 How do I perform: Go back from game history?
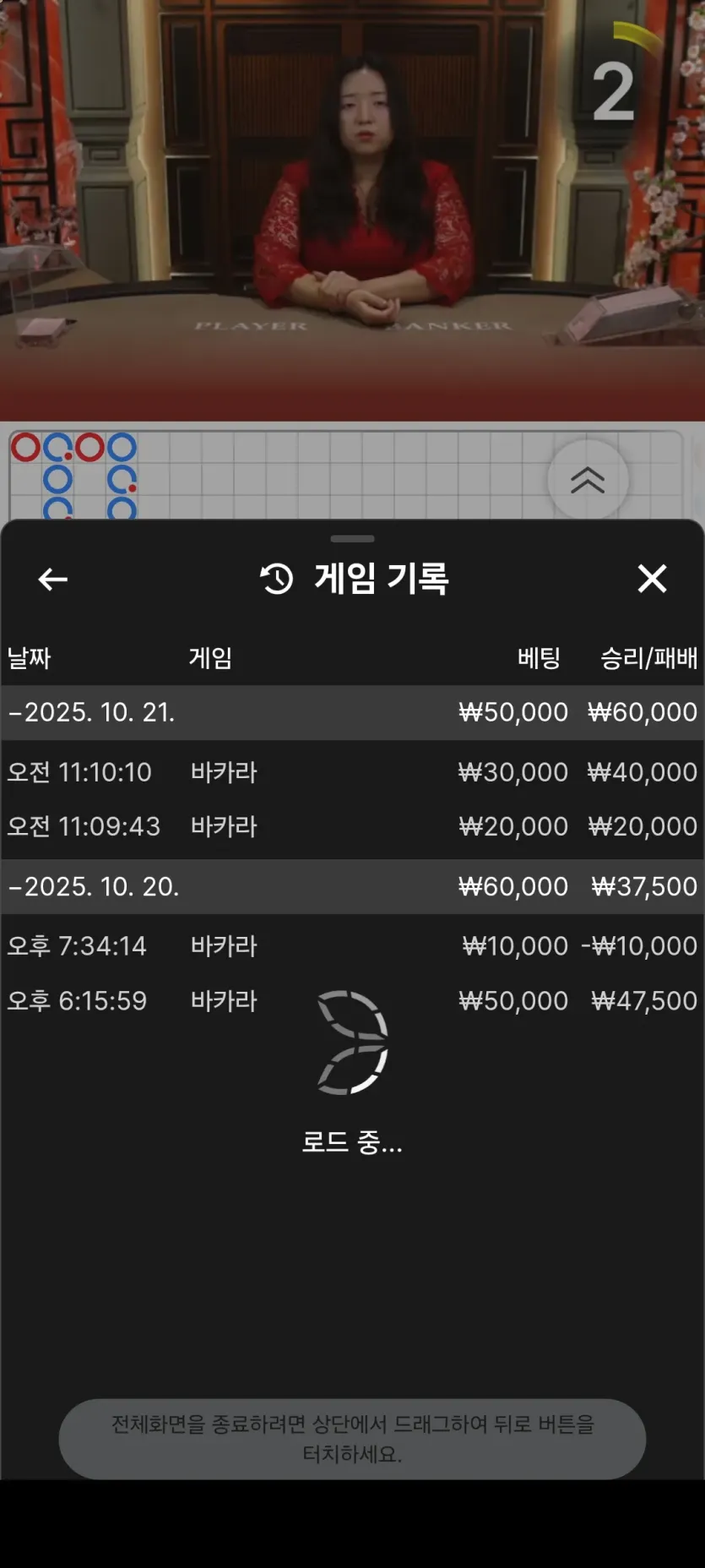point(53,580)
